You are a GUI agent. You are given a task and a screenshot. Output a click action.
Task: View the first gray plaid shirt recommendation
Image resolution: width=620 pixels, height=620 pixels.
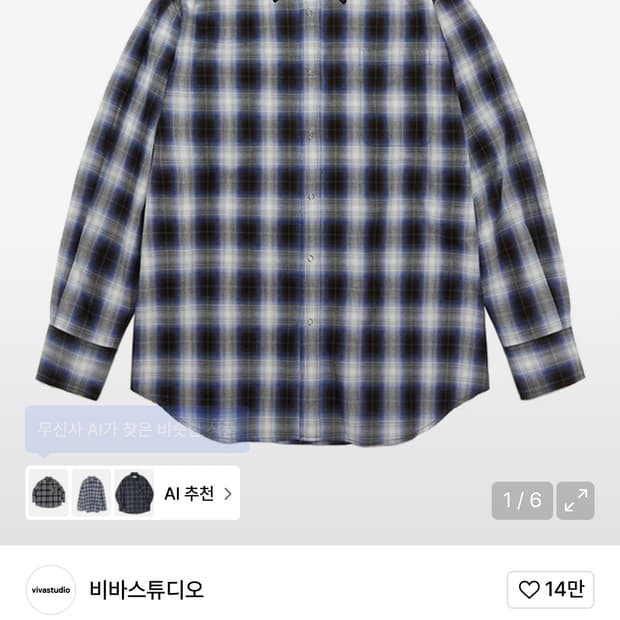[x=49, y=493]
